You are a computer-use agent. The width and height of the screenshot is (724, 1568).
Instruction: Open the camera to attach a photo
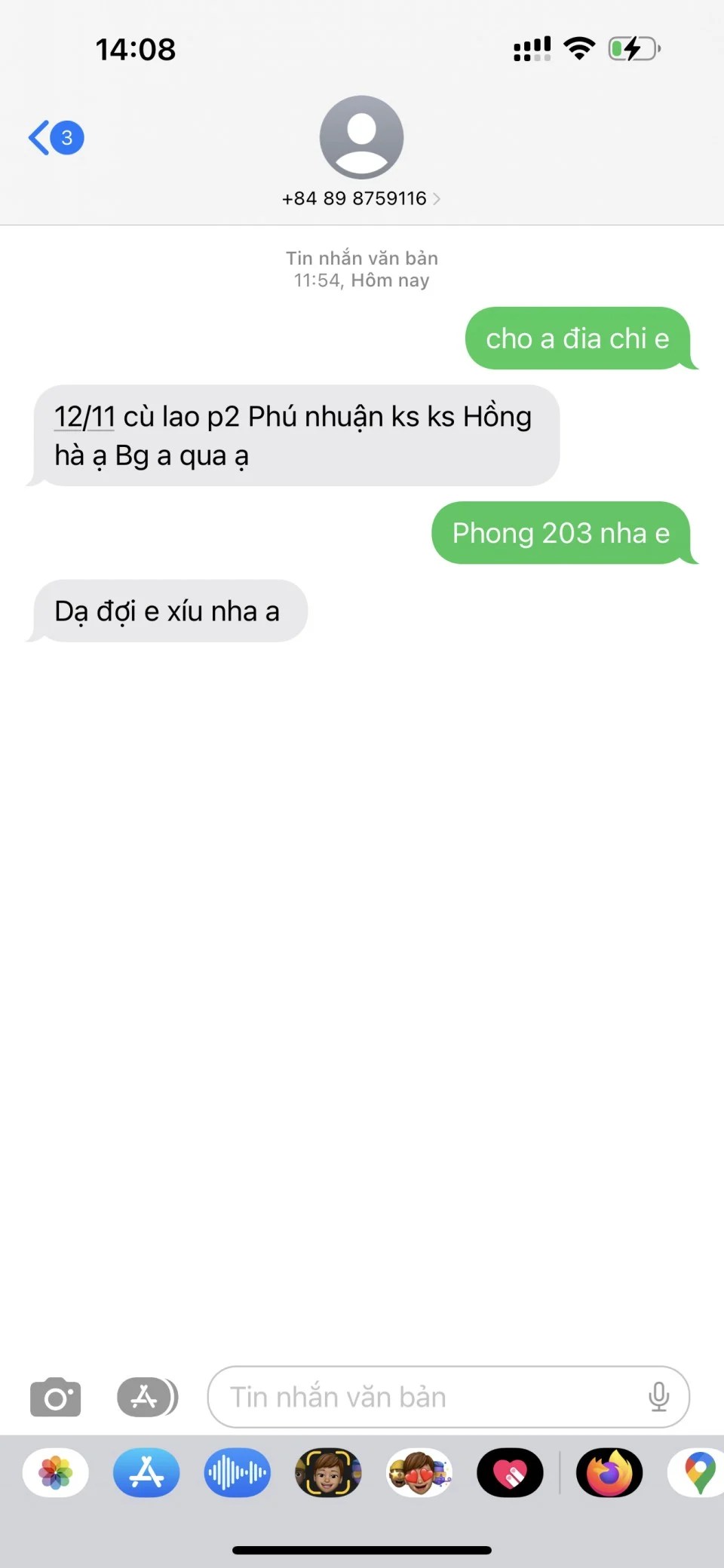pos(55,1397)
